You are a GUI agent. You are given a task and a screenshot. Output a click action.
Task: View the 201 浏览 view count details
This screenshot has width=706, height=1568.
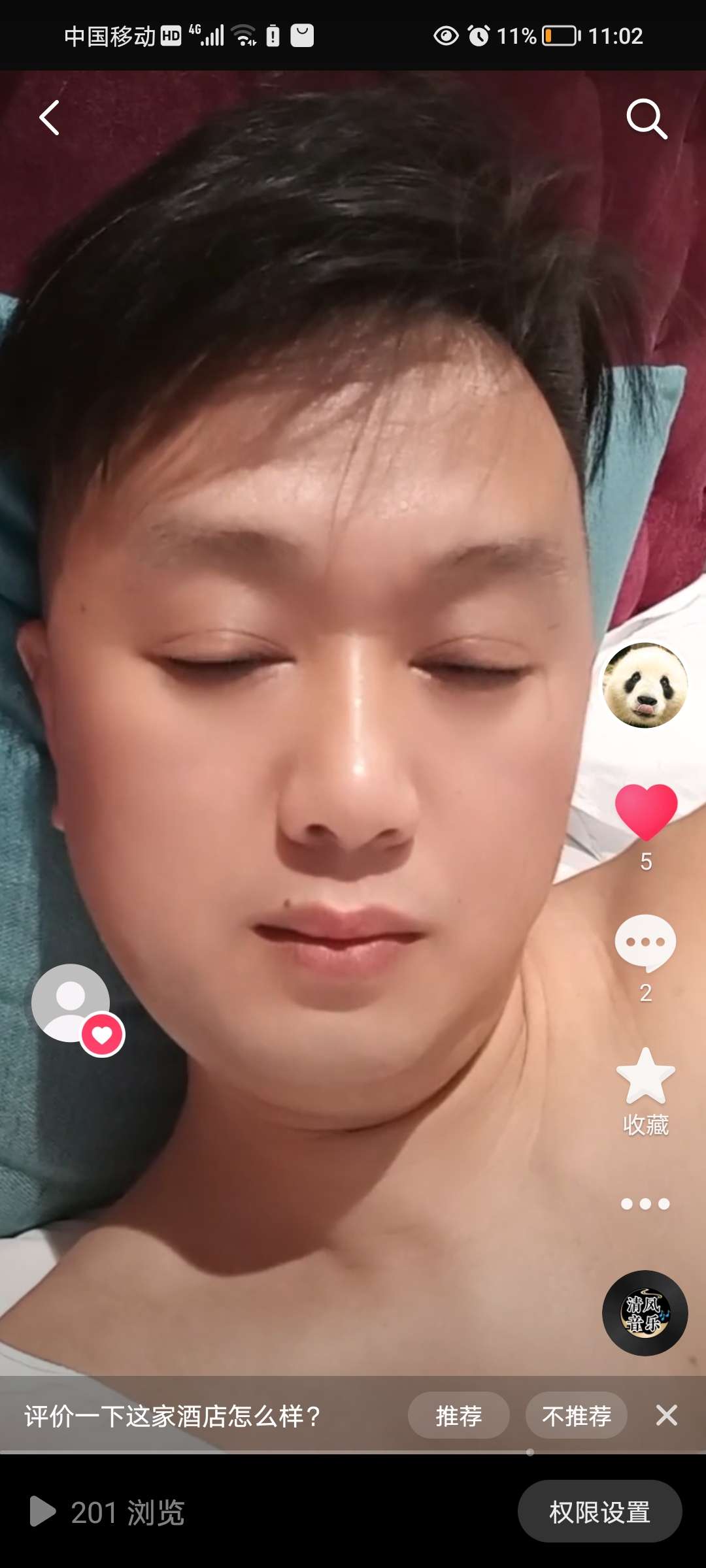click(109, 1512)
